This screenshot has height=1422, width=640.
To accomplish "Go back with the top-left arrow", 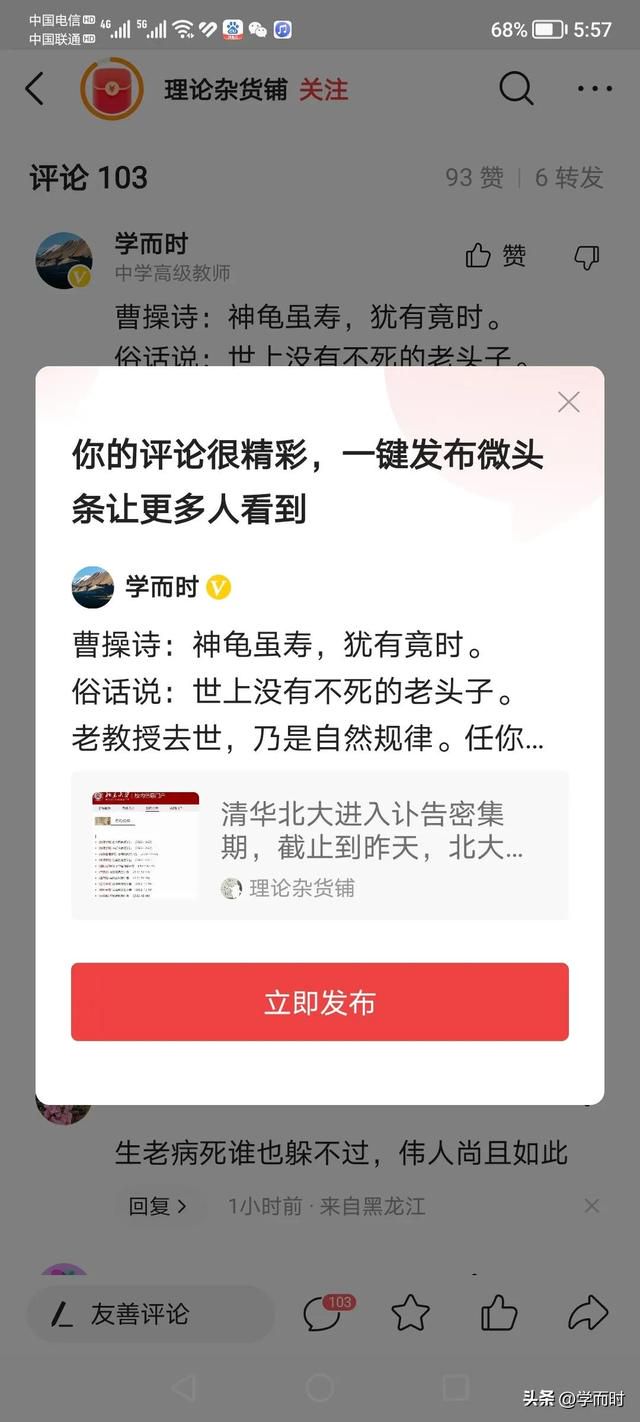I will [x=35, y=89].
